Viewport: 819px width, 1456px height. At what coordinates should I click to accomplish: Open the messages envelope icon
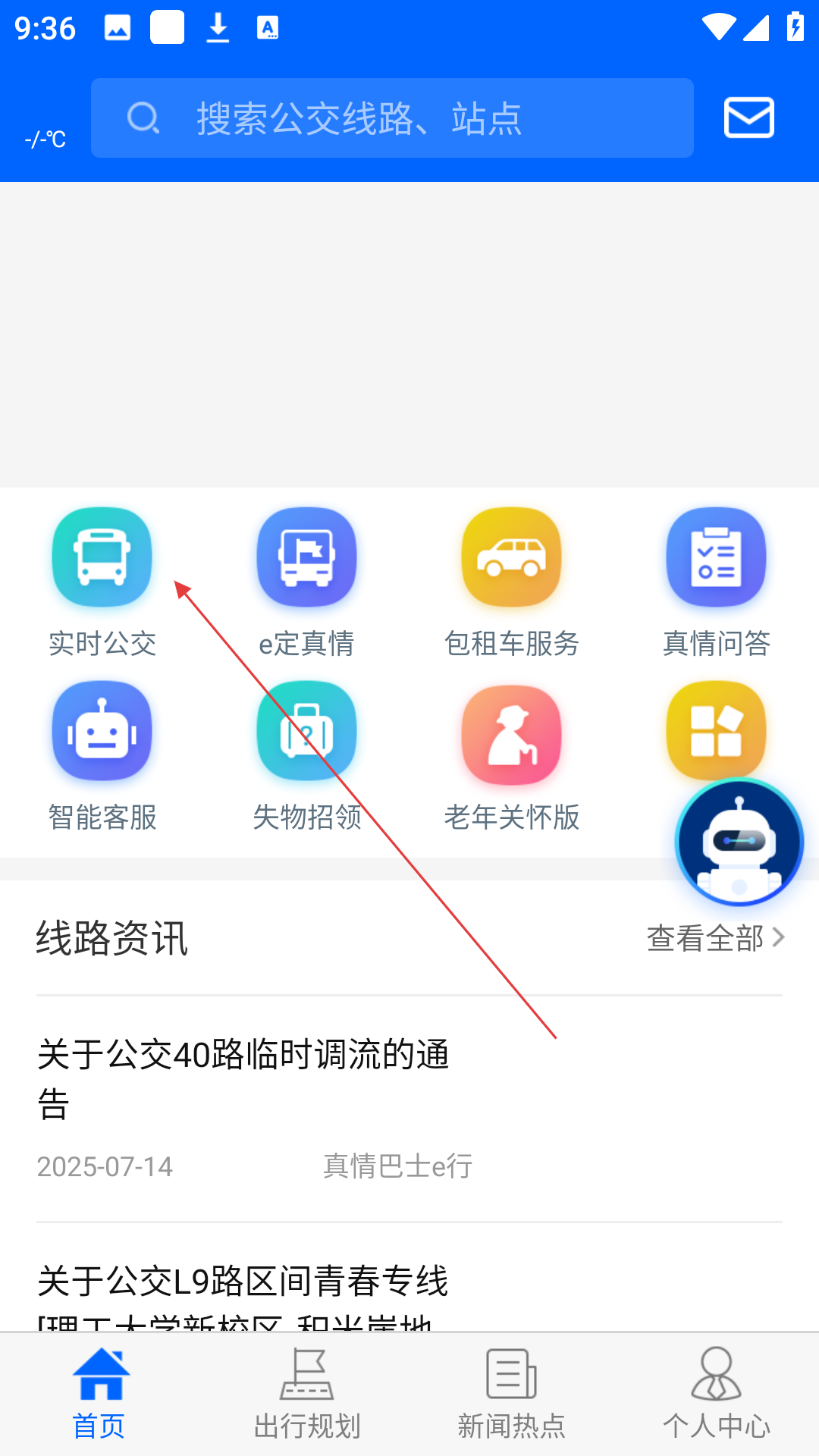(748, 118)
